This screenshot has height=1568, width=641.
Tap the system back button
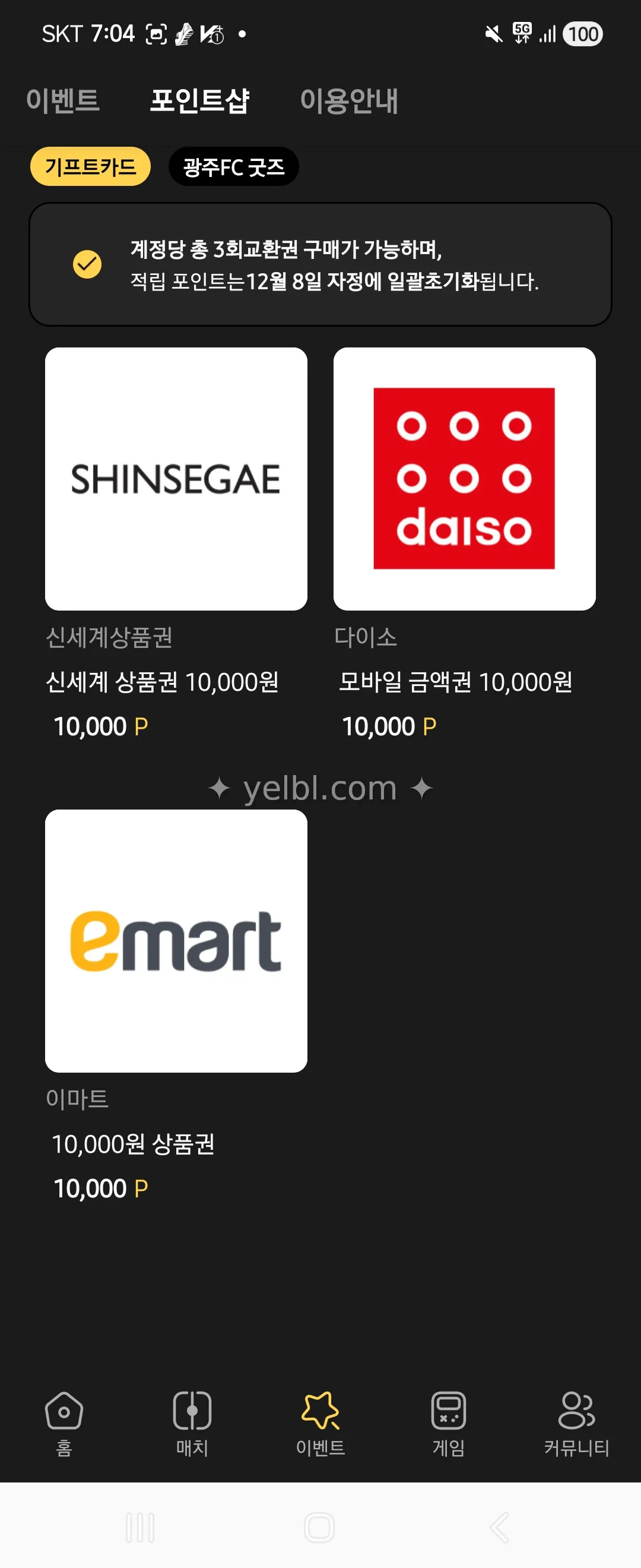pyautogui.click(x=499, y=1526)
